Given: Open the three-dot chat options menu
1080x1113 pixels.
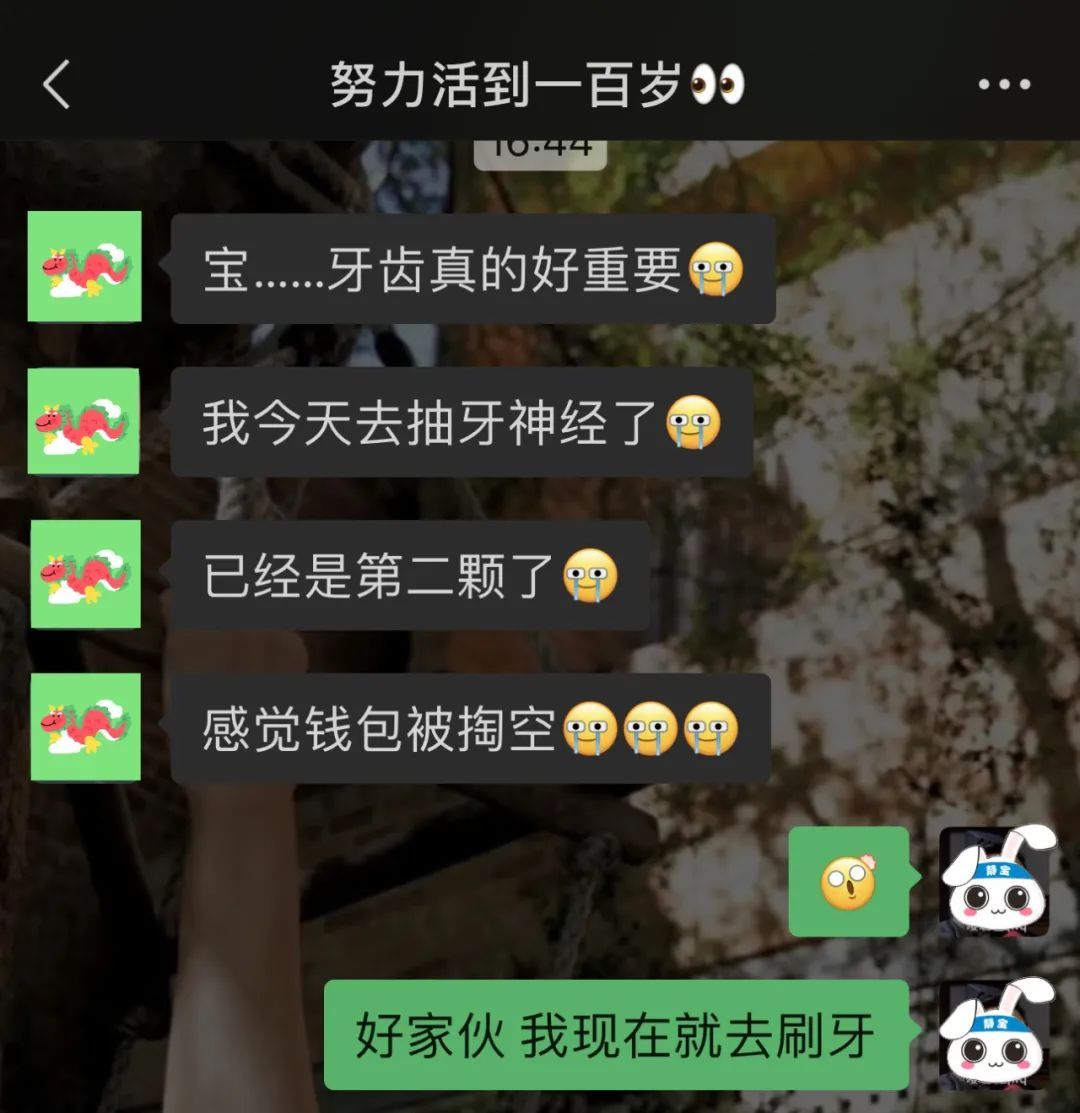Looking at the screenshot, I should click(1003, 85).
